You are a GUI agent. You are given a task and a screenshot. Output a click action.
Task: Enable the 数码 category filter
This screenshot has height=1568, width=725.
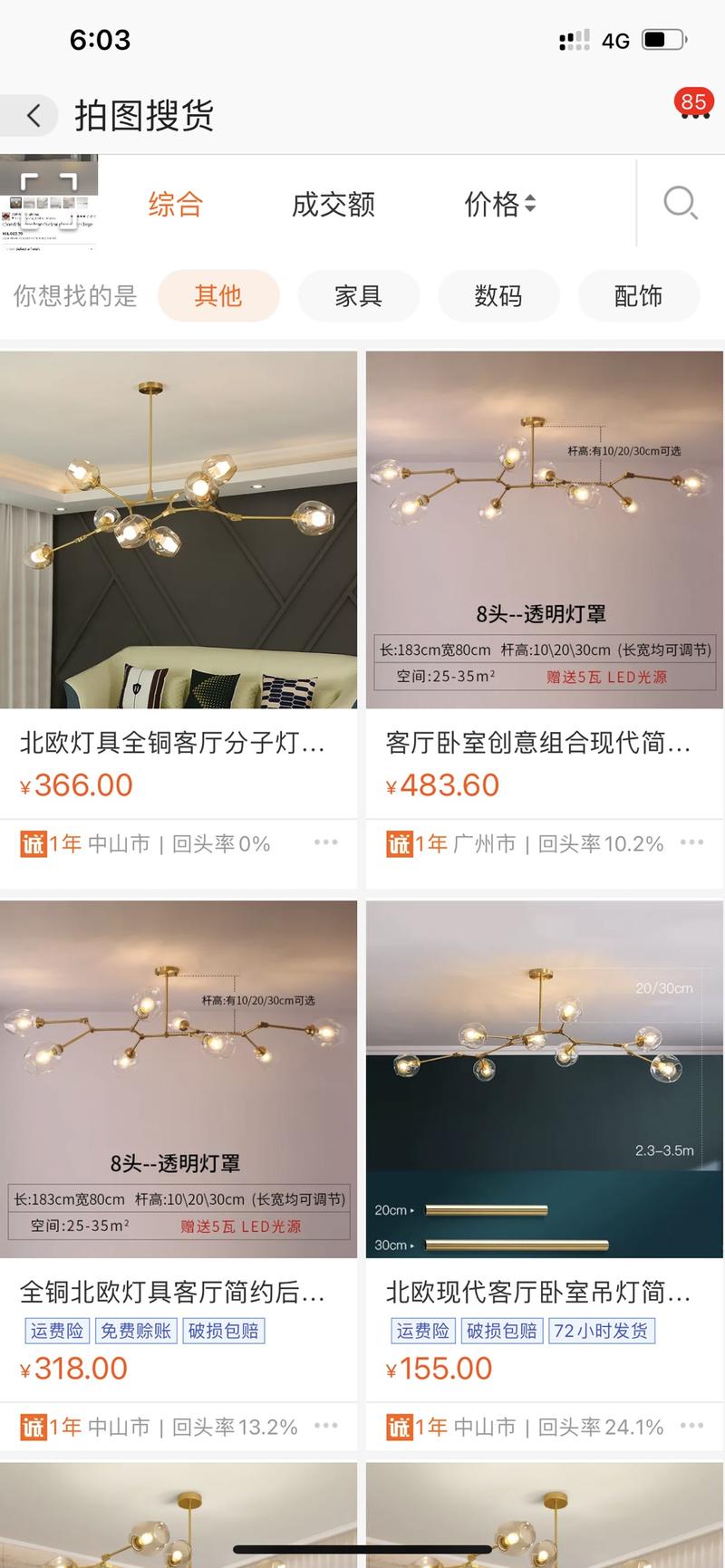point(498,296)
